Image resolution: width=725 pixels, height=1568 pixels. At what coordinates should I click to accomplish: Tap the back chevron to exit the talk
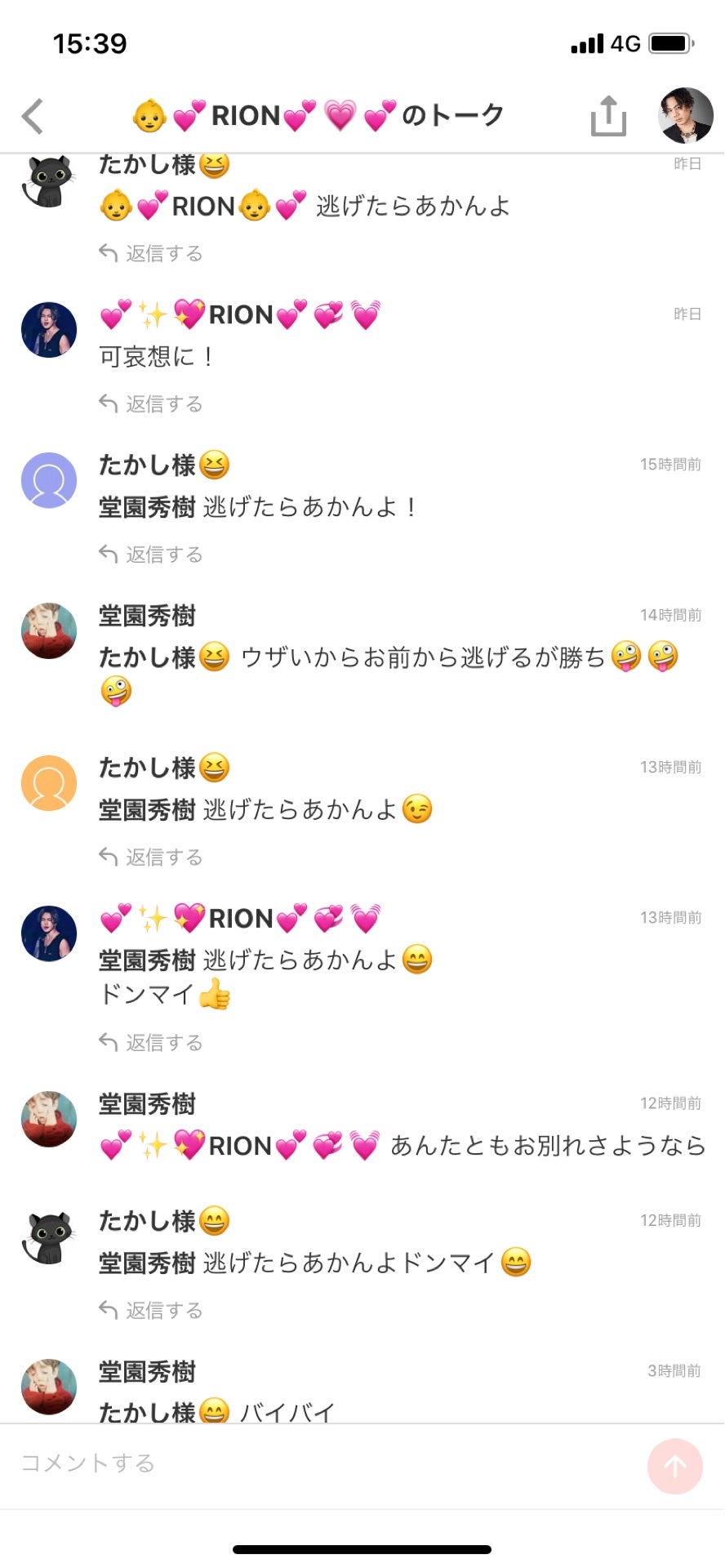[x=32, y=116]
